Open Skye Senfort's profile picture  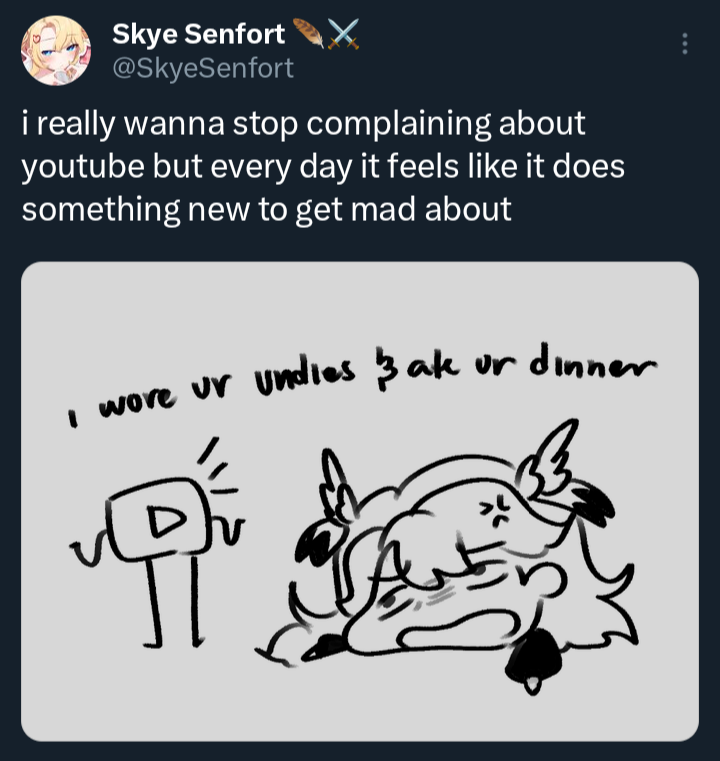(x=56, y=50)
